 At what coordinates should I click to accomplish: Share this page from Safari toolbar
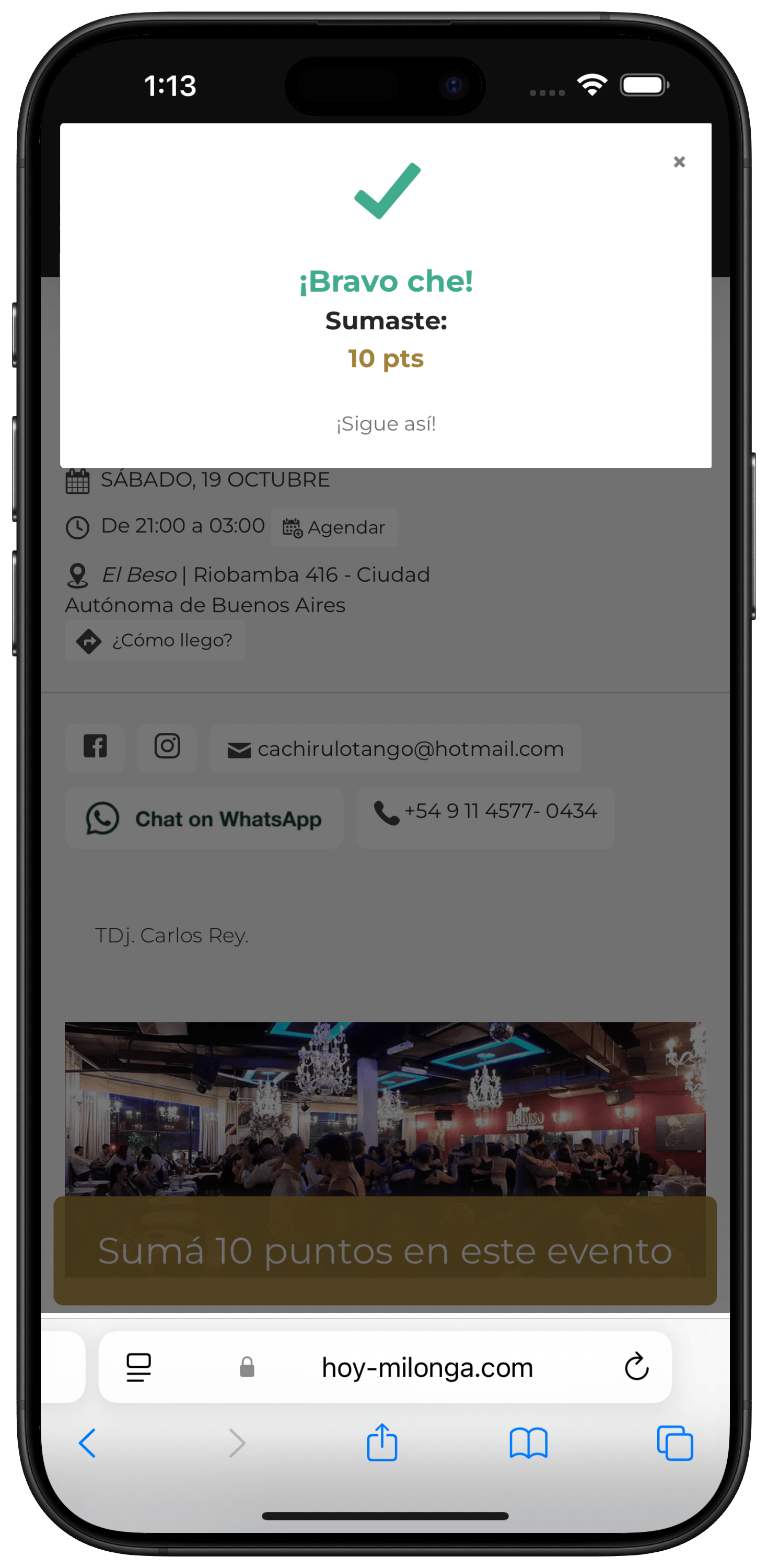pyautogui.click(x=381, y=1442)
